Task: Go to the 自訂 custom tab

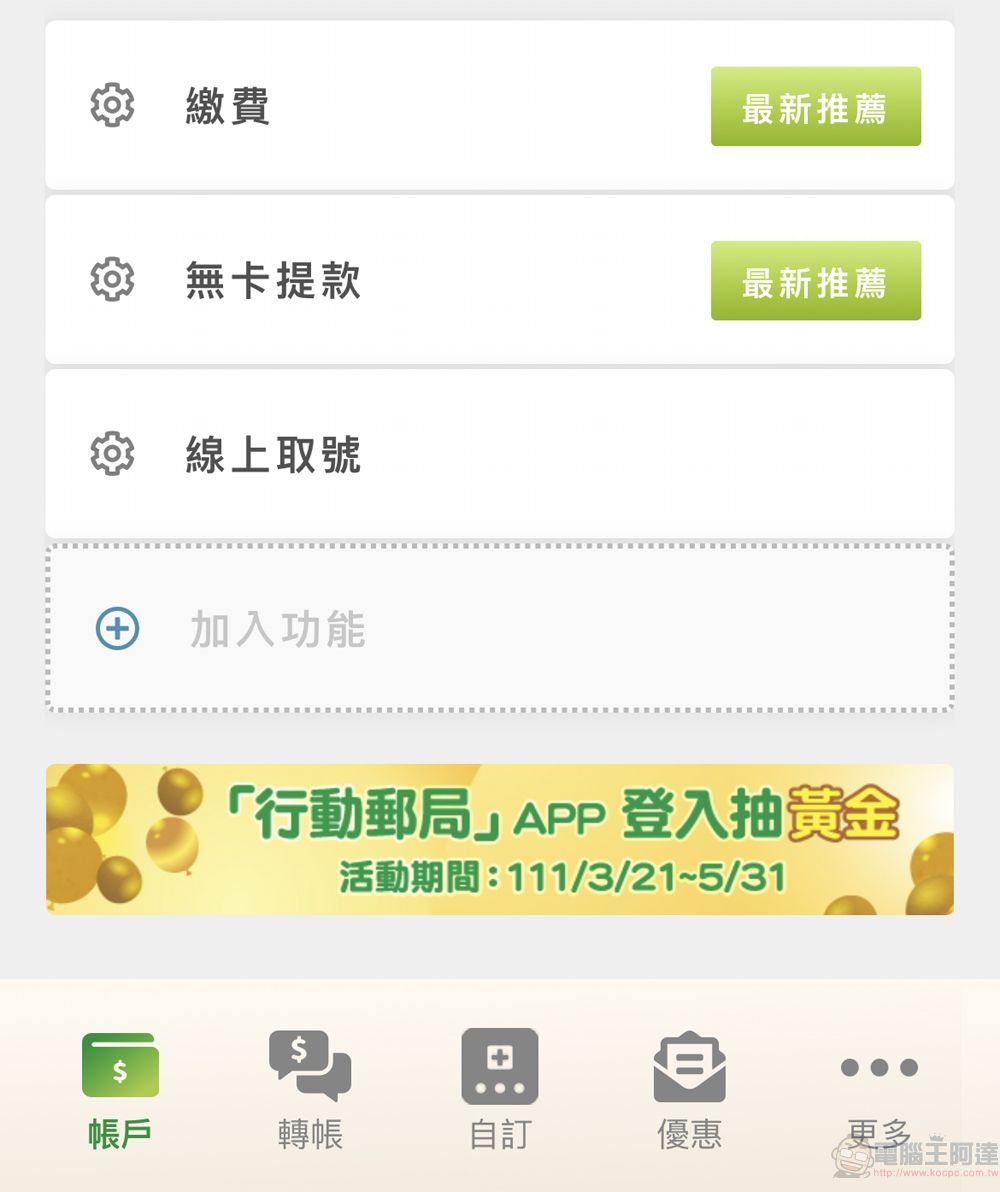Action: pyautogui.click(x=500, y=1091)
